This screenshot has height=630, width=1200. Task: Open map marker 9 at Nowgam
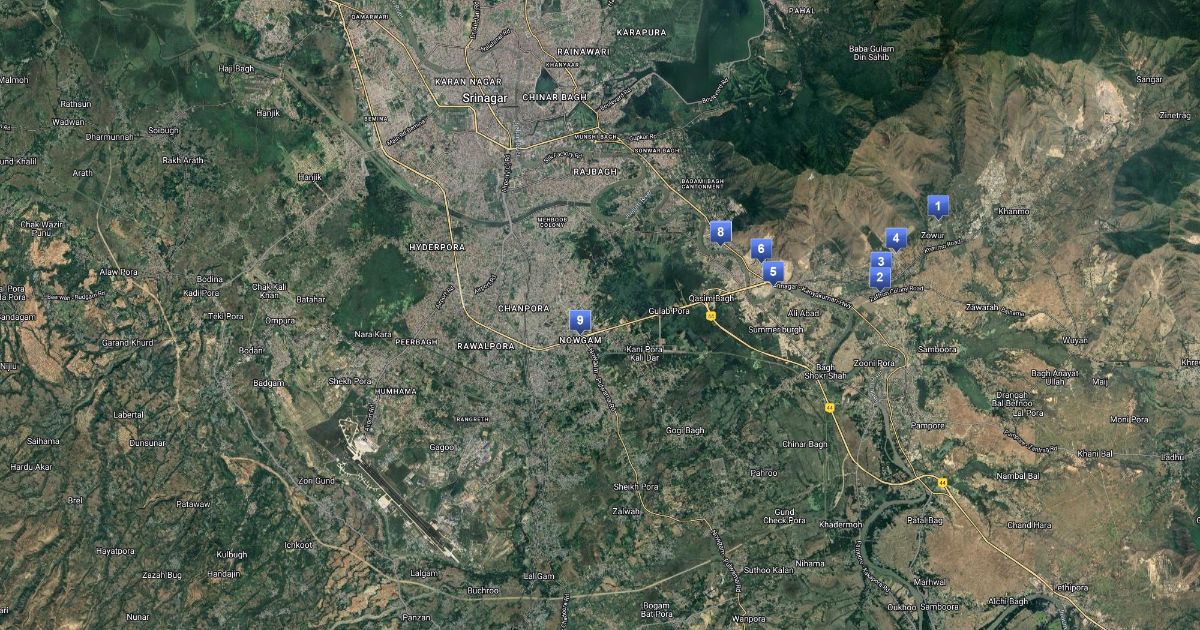(x=579, y=320)
